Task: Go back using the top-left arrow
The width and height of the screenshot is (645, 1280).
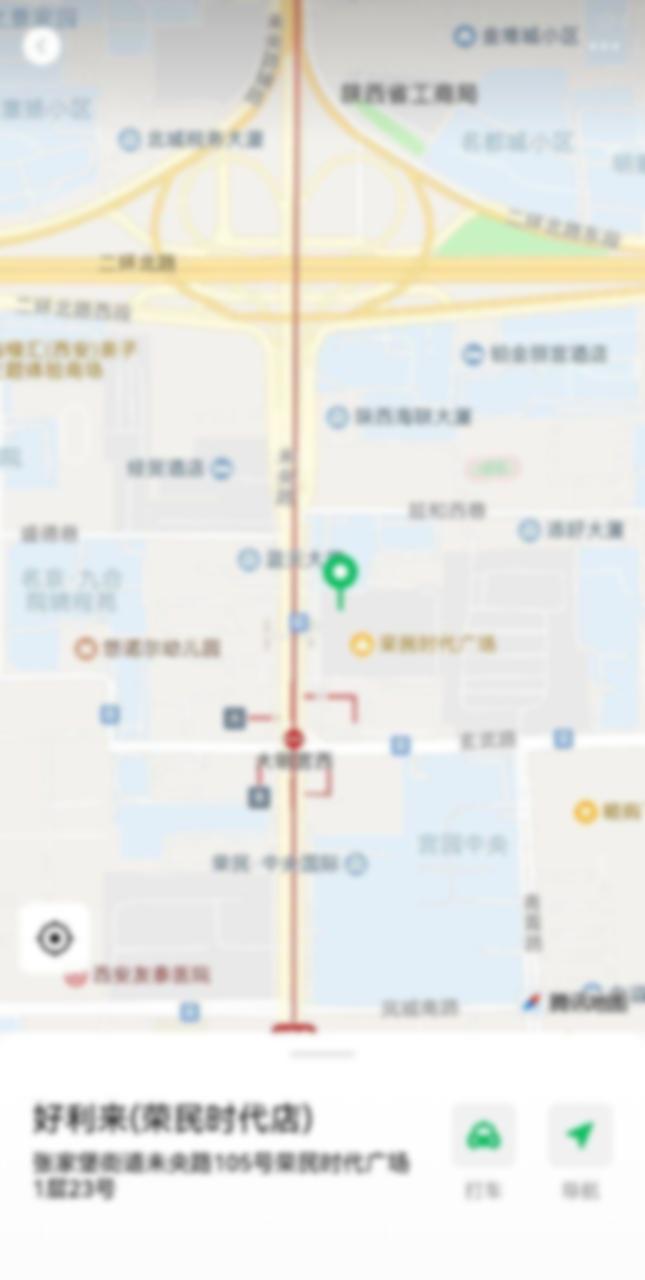Action: (x=41, y=46)
